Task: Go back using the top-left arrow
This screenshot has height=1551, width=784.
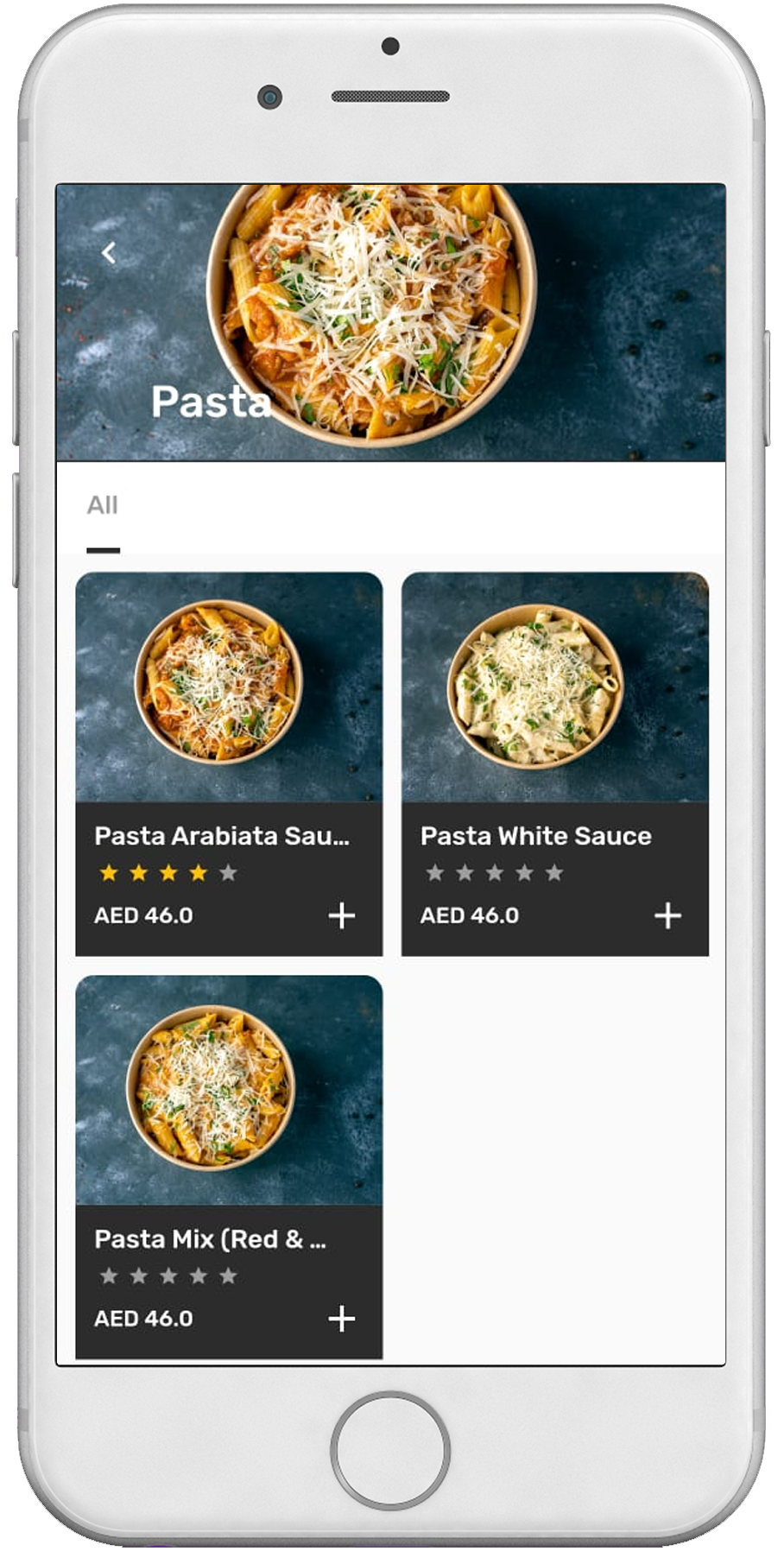Action: (109, 253)
